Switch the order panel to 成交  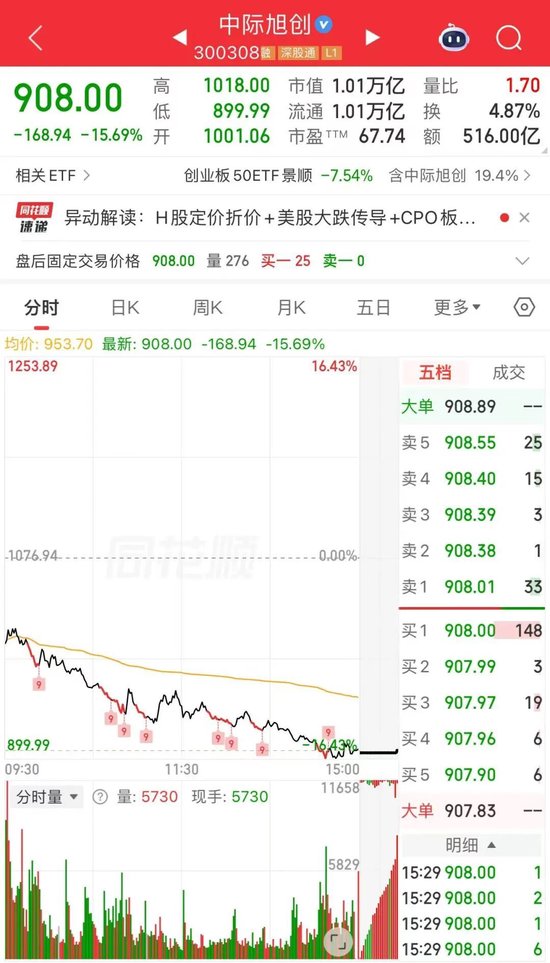pyautogui.click(x=509, y=372)
